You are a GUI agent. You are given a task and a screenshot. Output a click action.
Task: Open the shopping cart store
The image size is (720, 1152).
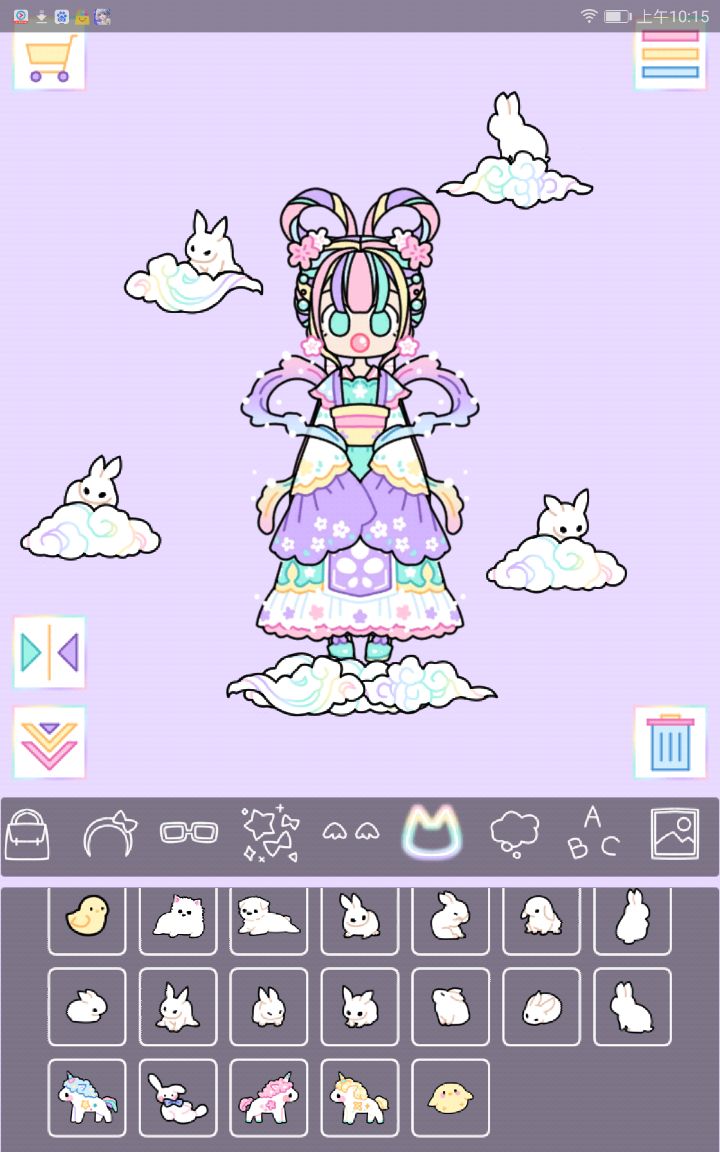coord(49,58)
